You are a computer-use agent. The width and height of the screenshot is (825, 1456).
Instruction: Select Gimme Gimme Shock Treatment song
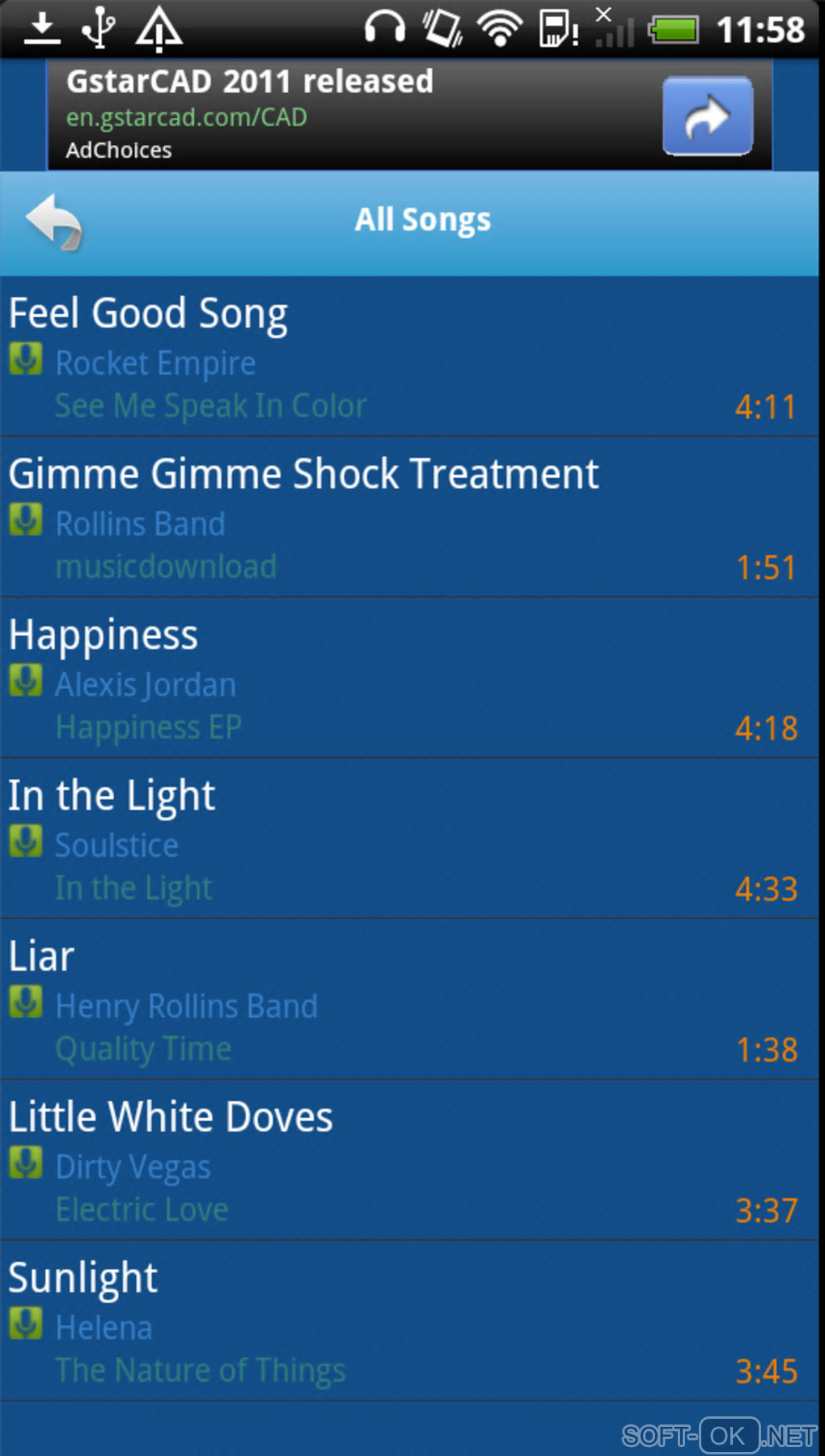pyautogui.click(x=408, y=518)
